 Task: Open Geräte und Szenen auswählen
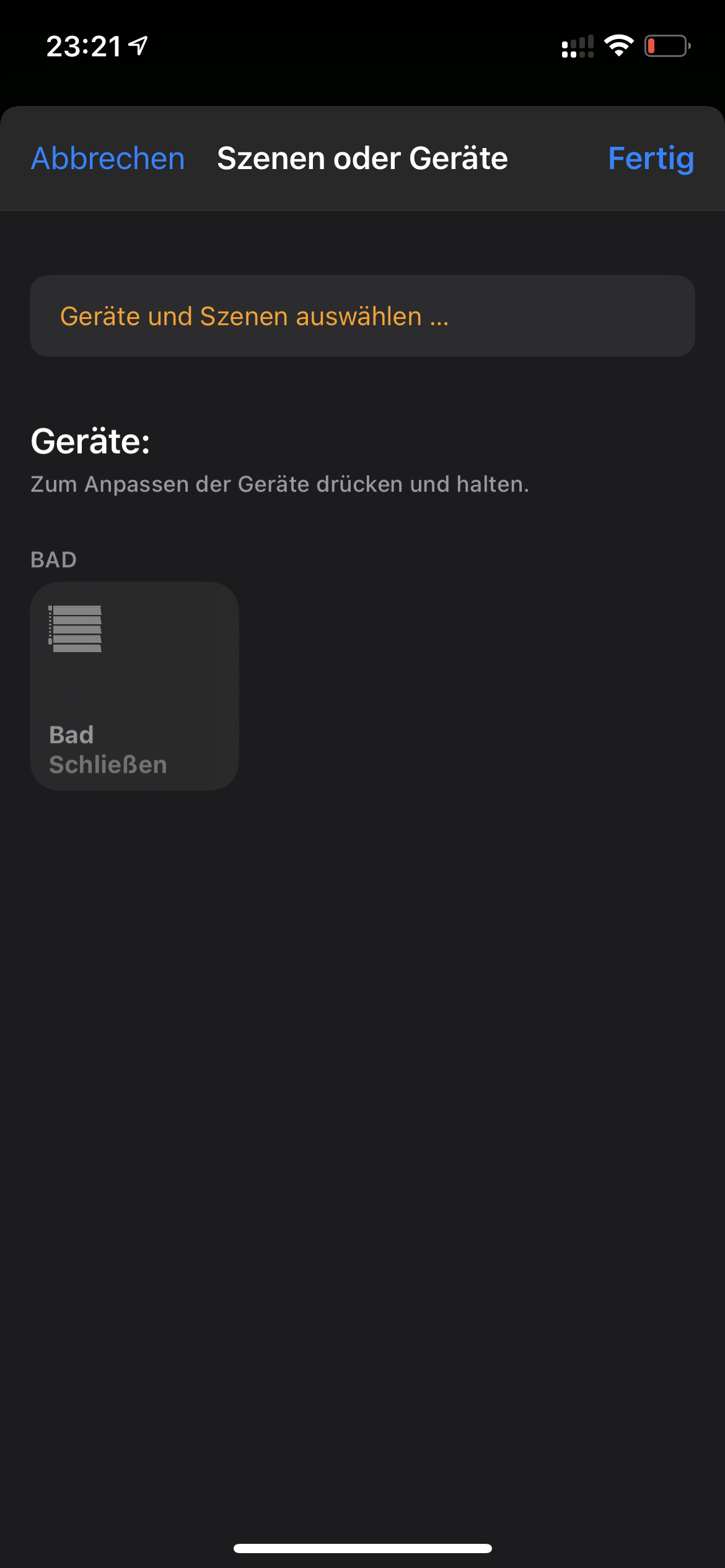pyautogui.click(x=362, y=316)
